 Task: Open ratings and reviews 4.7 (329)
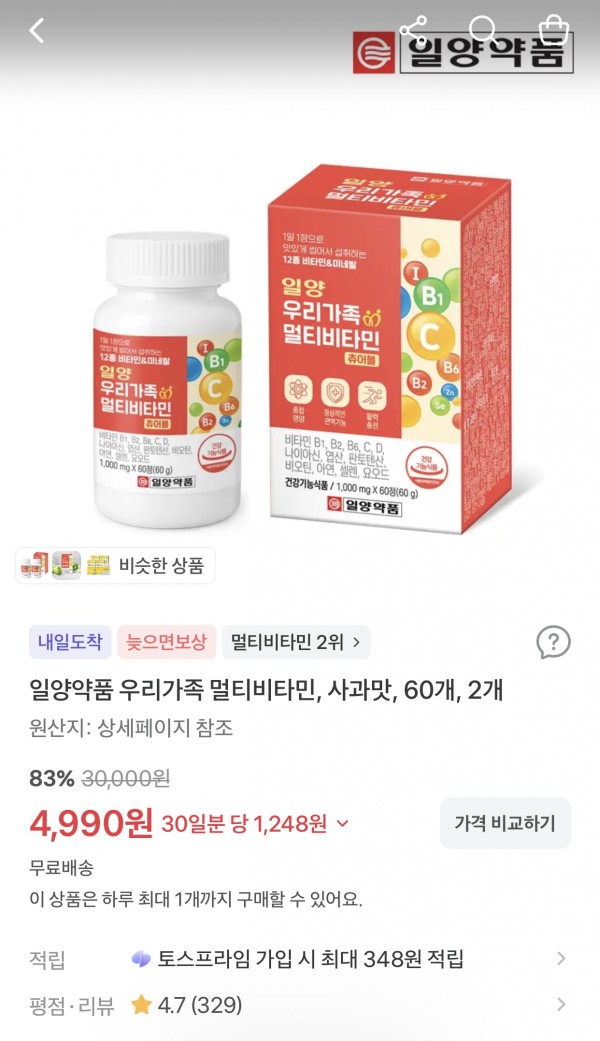coord(300,1004)
